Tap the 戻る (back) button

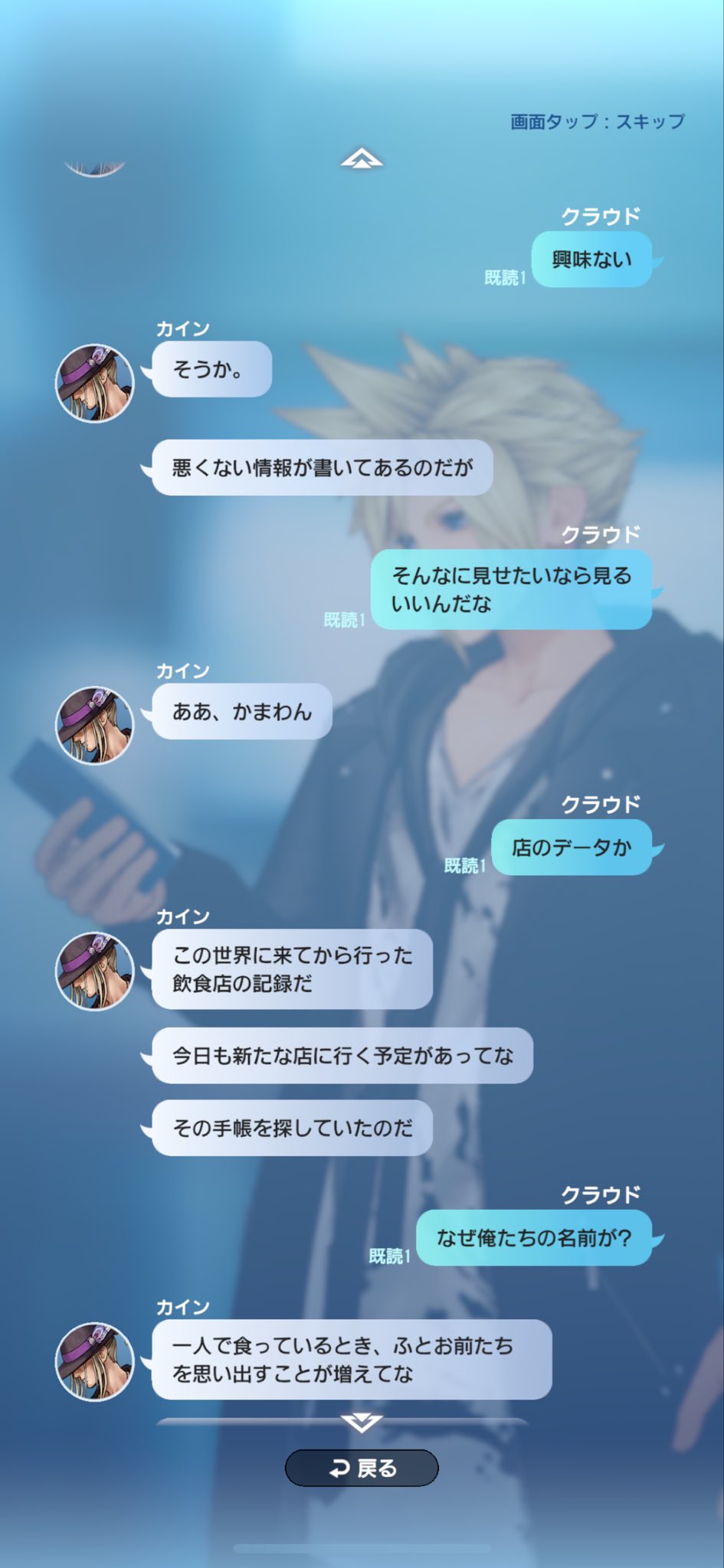(x=362, y=1468)
